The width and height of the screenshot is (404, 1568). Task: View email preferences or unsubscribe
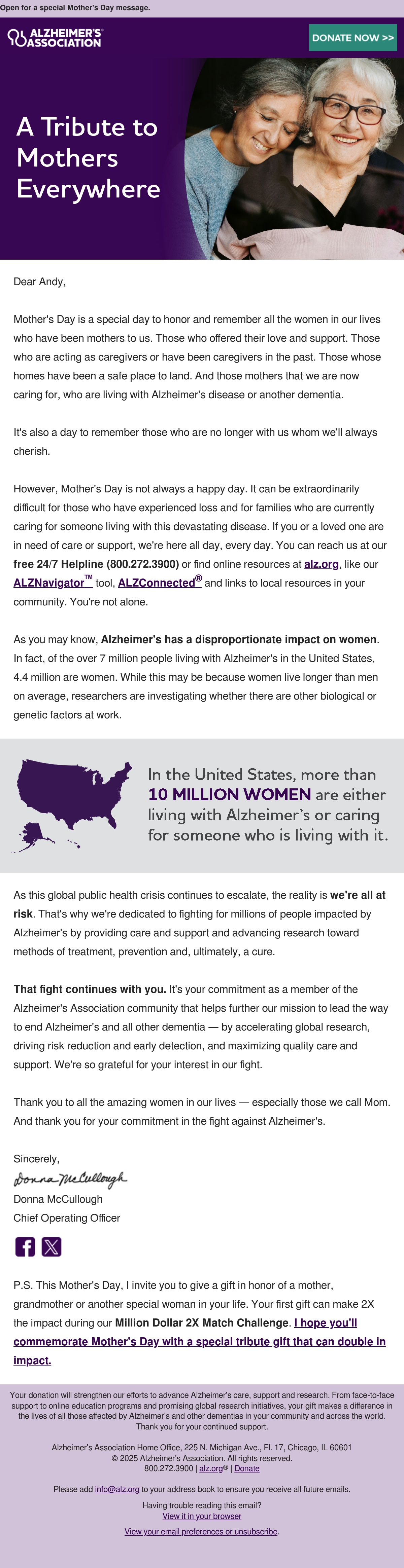click(201, 1531)
